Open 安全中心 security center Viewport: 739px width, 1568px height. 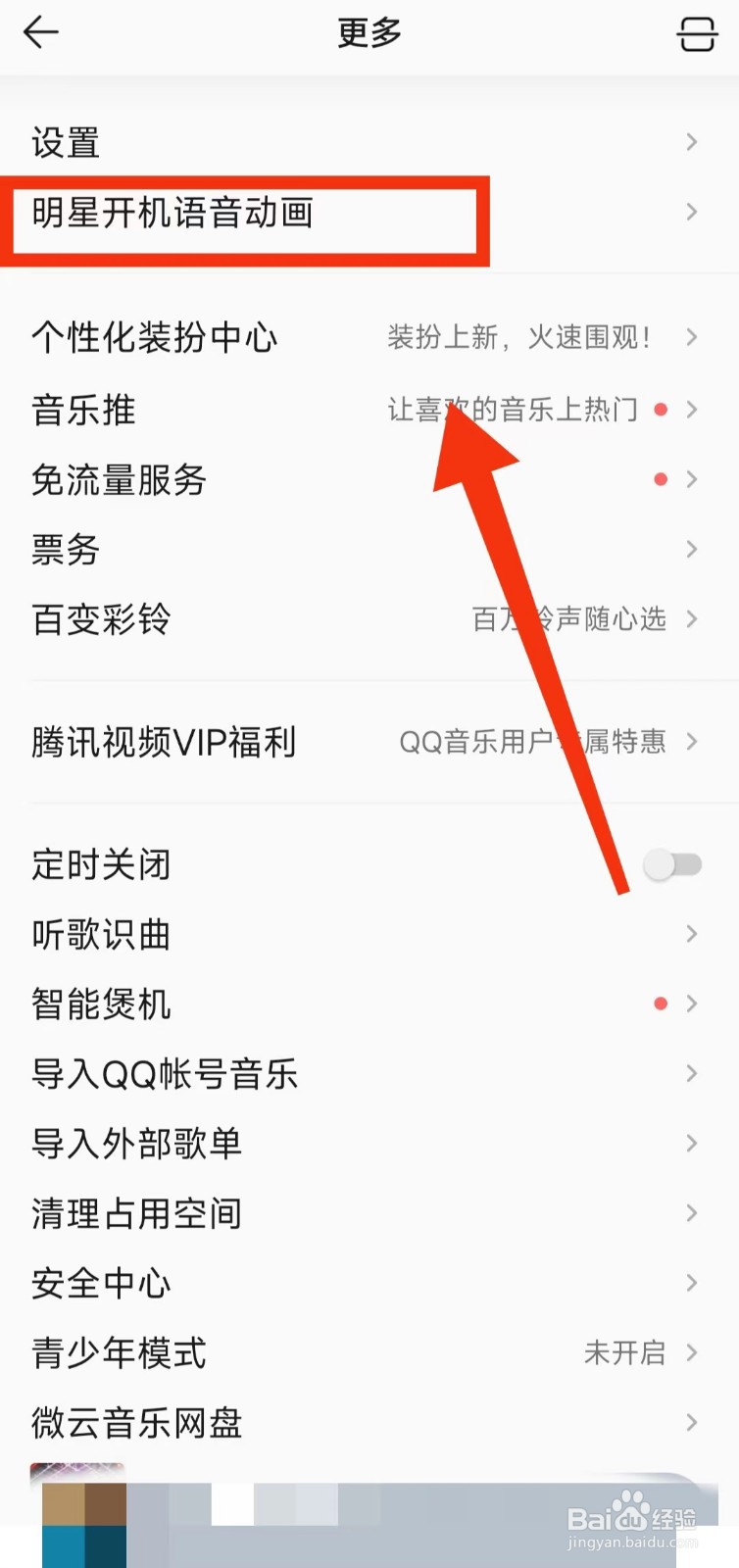pyautogui.click(x=100, y=1283)
